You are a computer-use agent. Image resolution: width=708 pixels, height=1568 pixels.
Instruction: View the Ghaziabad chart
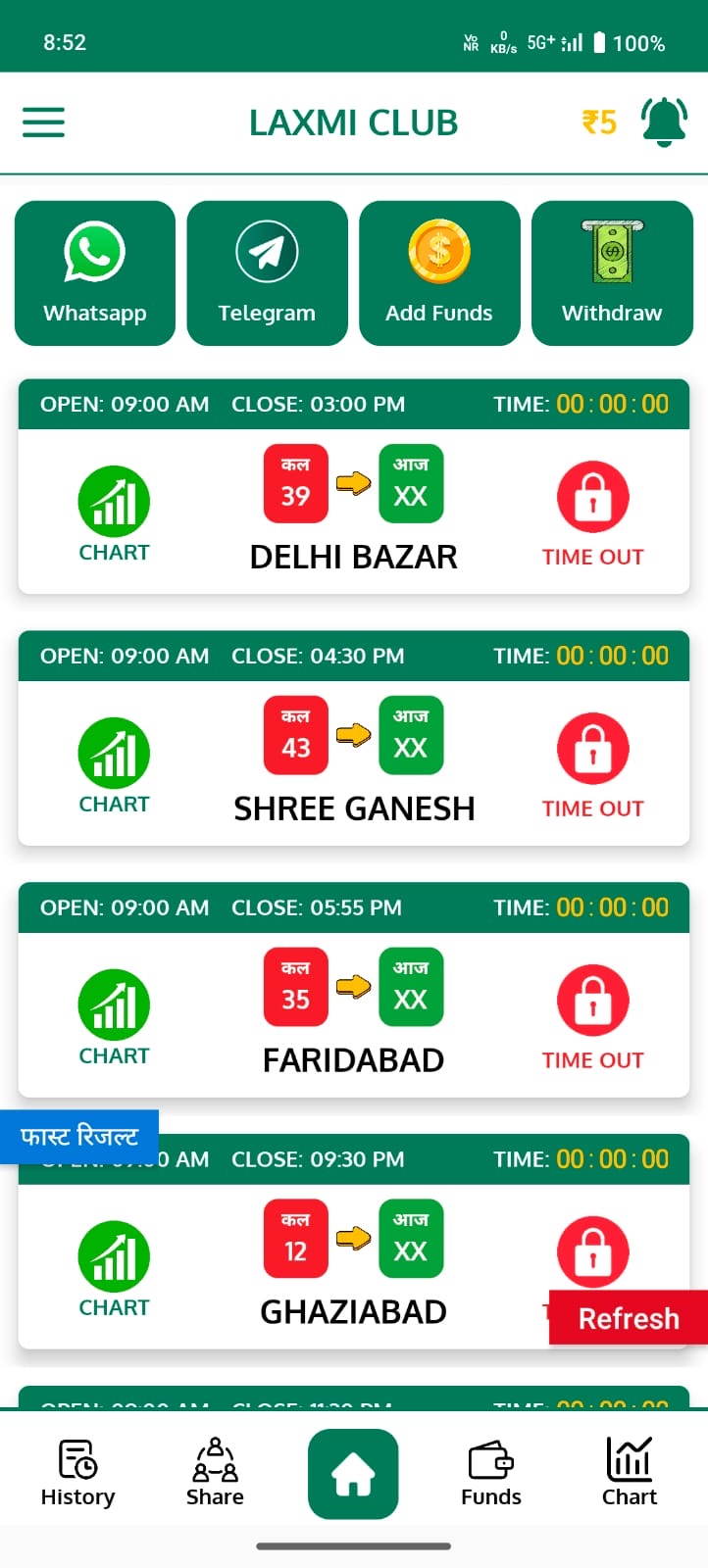click(x=114, y=1269)
